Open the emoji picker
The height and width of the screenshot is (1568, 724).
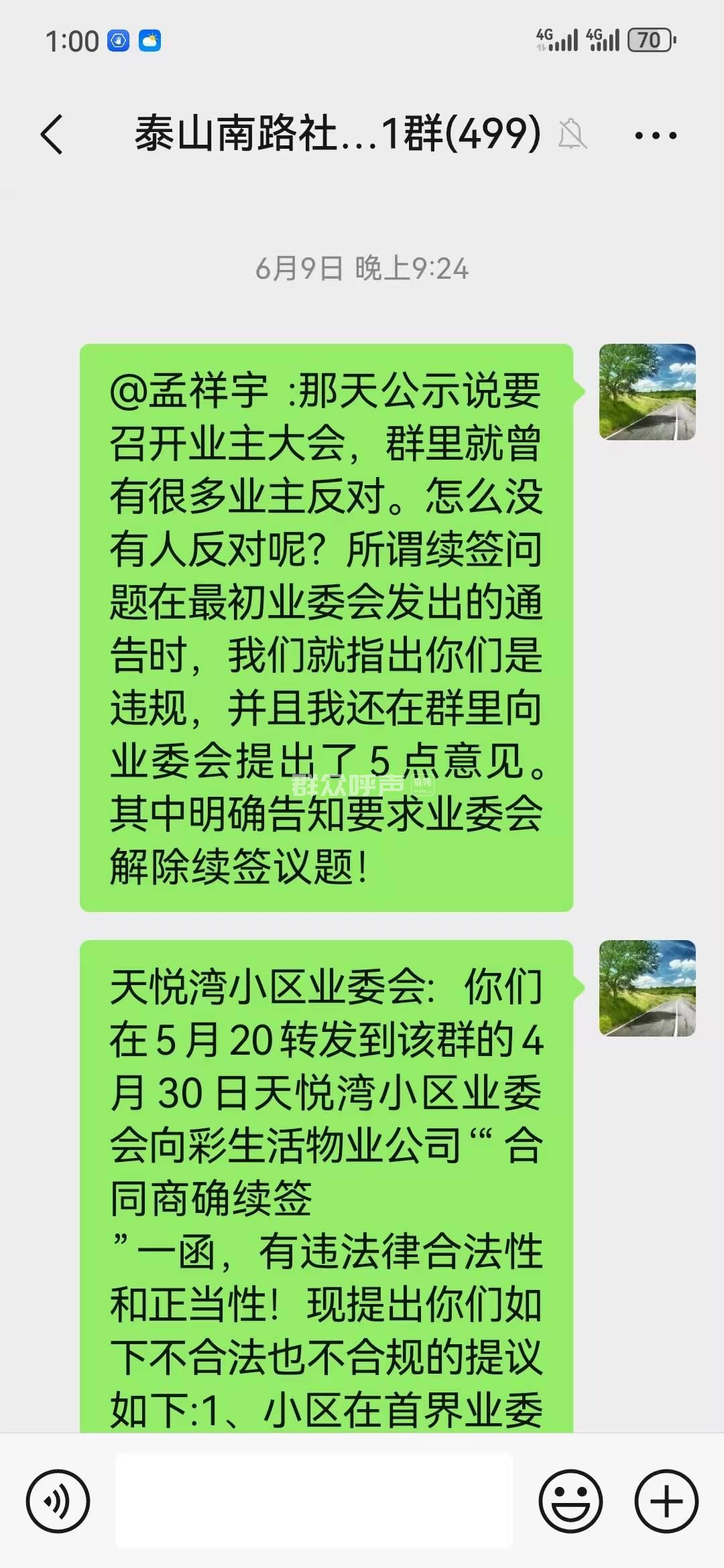point(570,1501)
